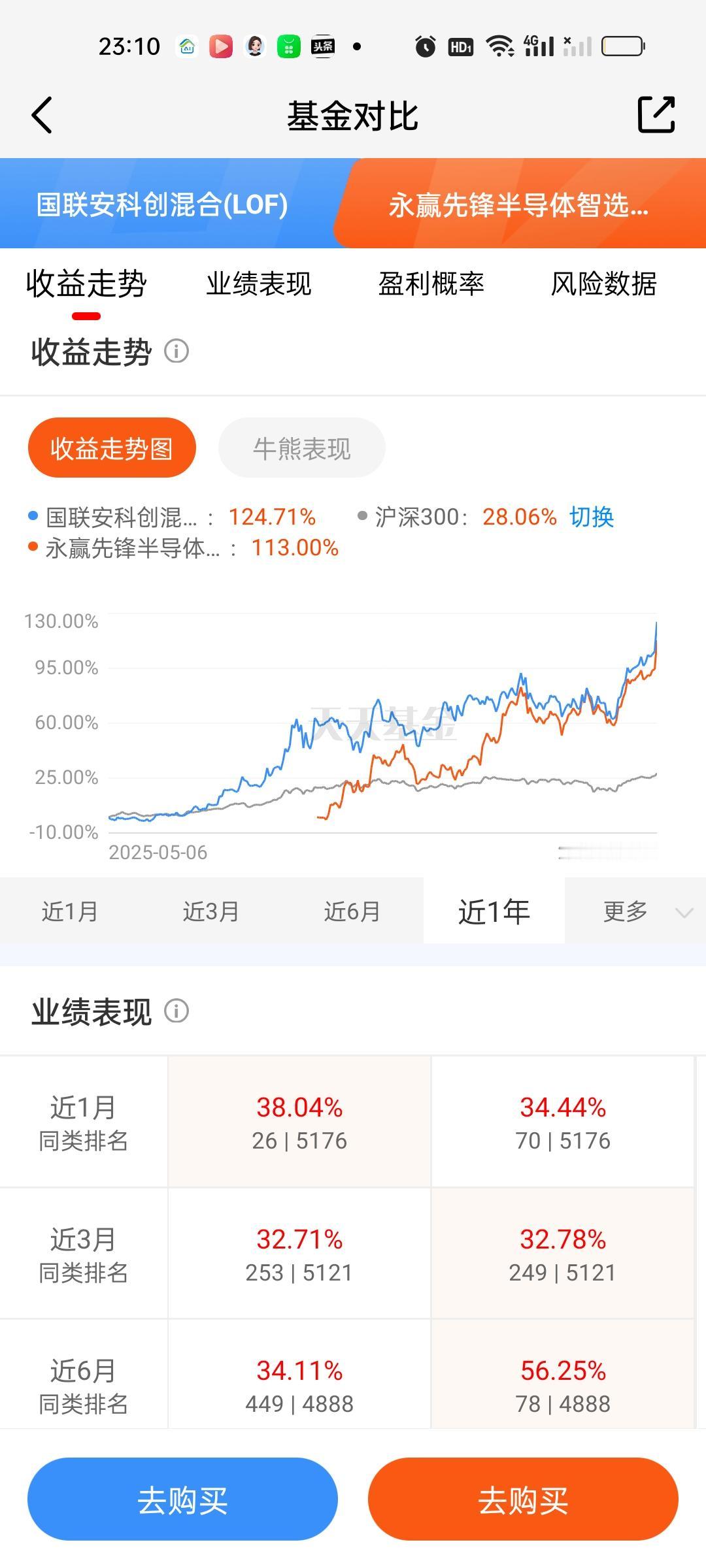The image size is (706, 1568).
Task: Tap 切换 to change the benchmark index
Action: click(592, 517)
